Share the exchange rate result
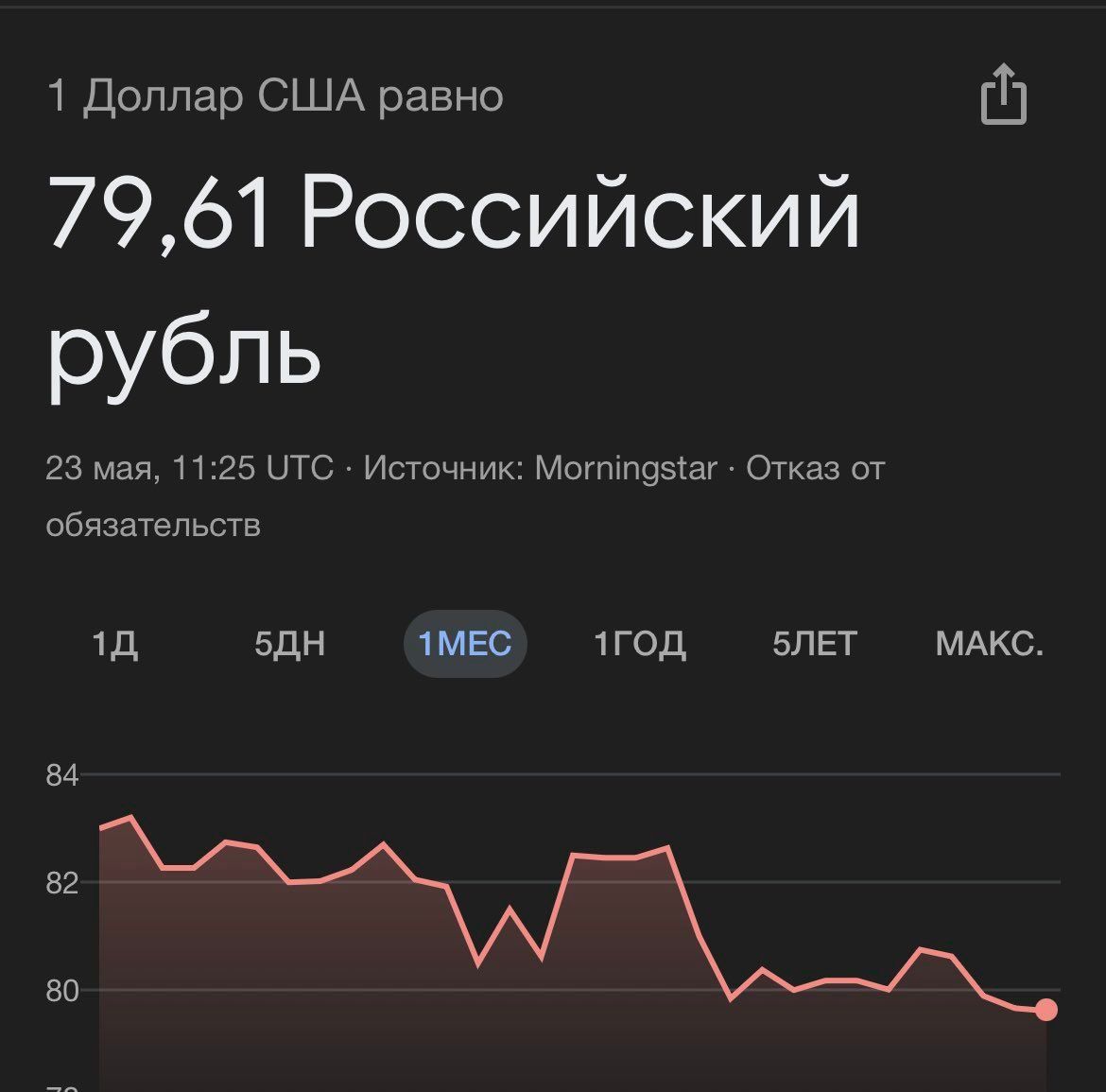1106x1092 pixels. click(x=1003, y=95)
